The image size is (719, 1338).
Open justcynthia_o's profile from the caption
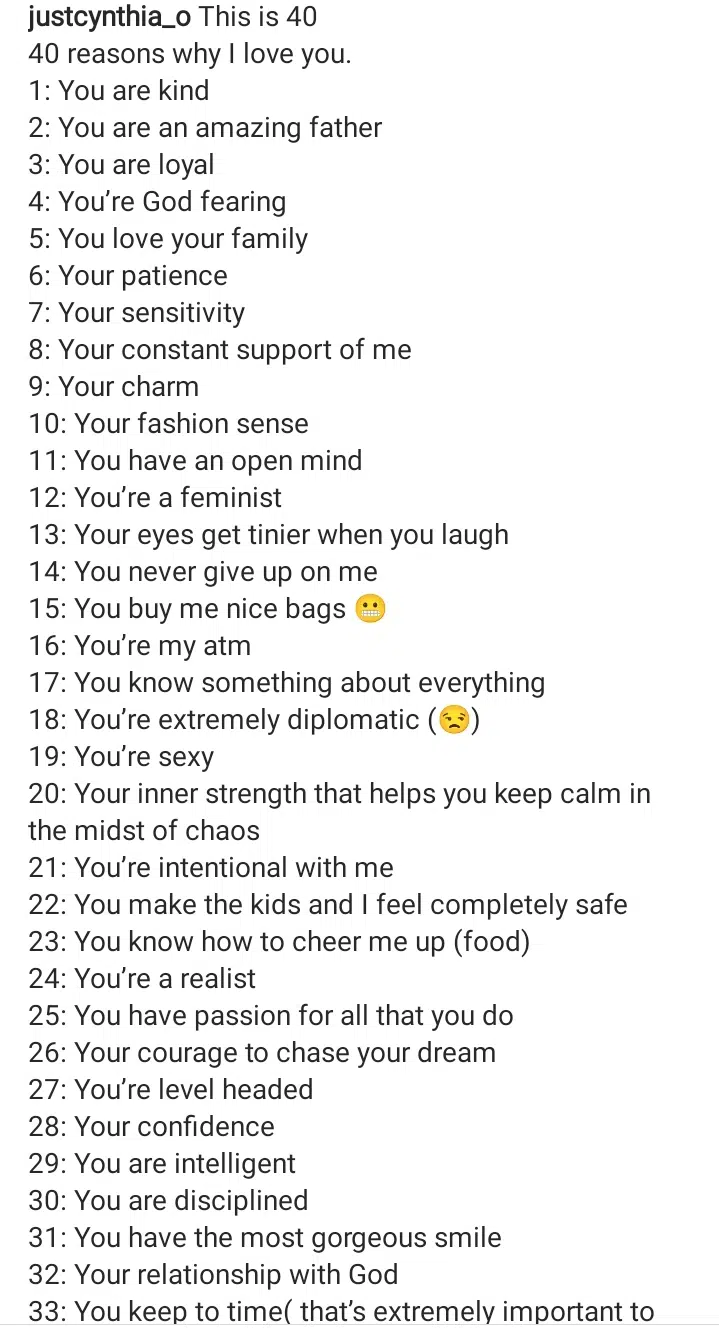pyautogui.click(x=109, y=17)
